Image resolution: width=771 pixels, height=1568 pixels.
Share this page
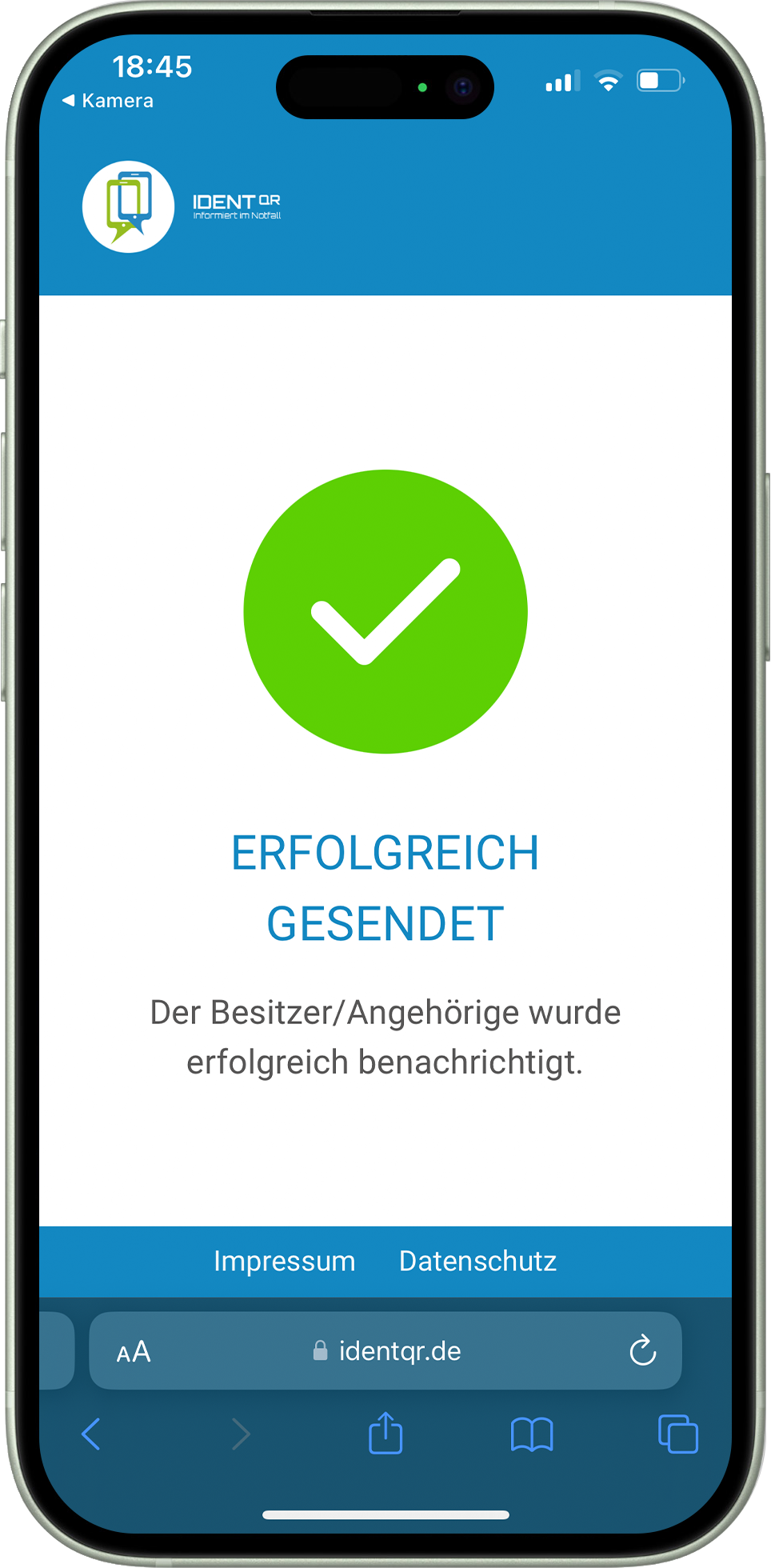tap(385, 1433)
